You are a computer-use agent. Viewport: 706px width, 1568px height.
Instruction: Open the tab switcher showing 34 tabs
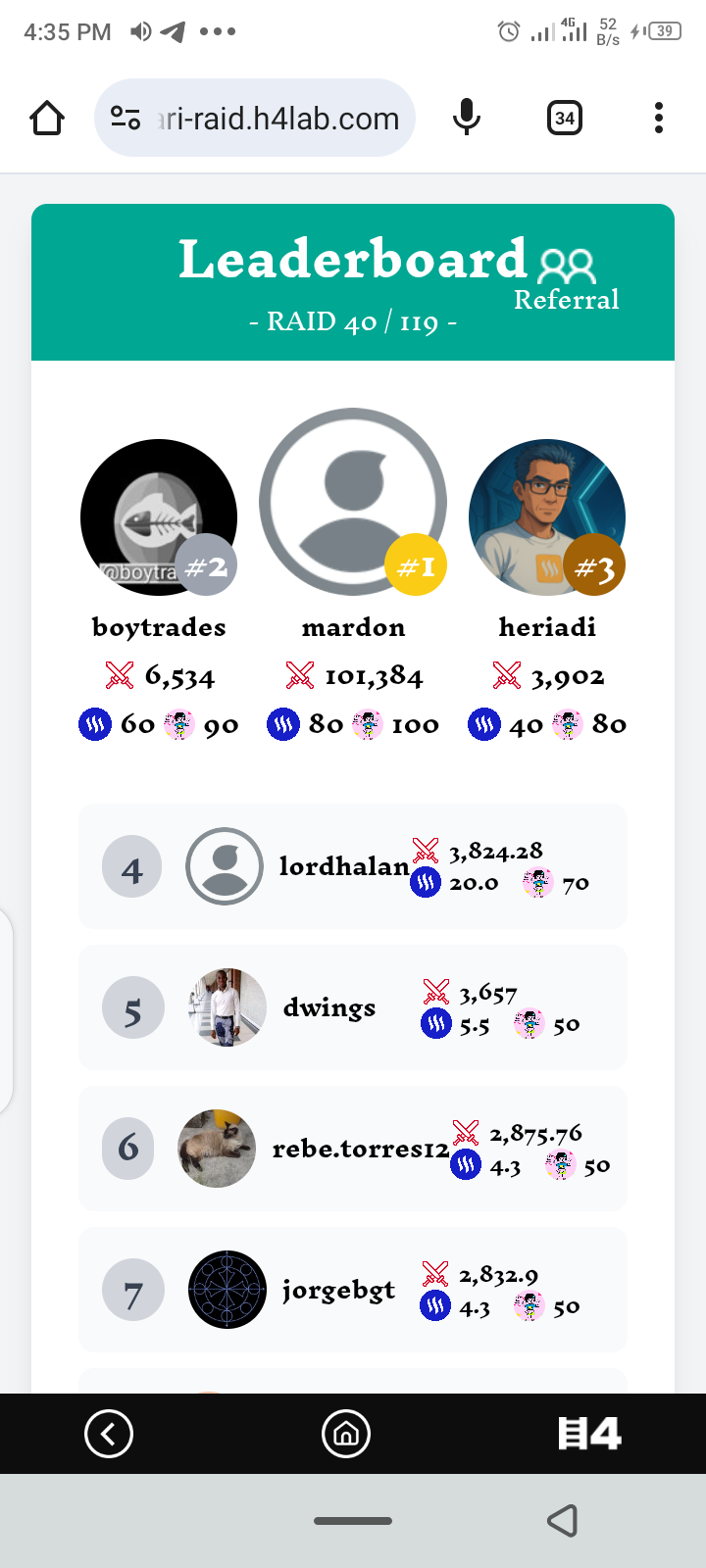click(x=565, y=119)
